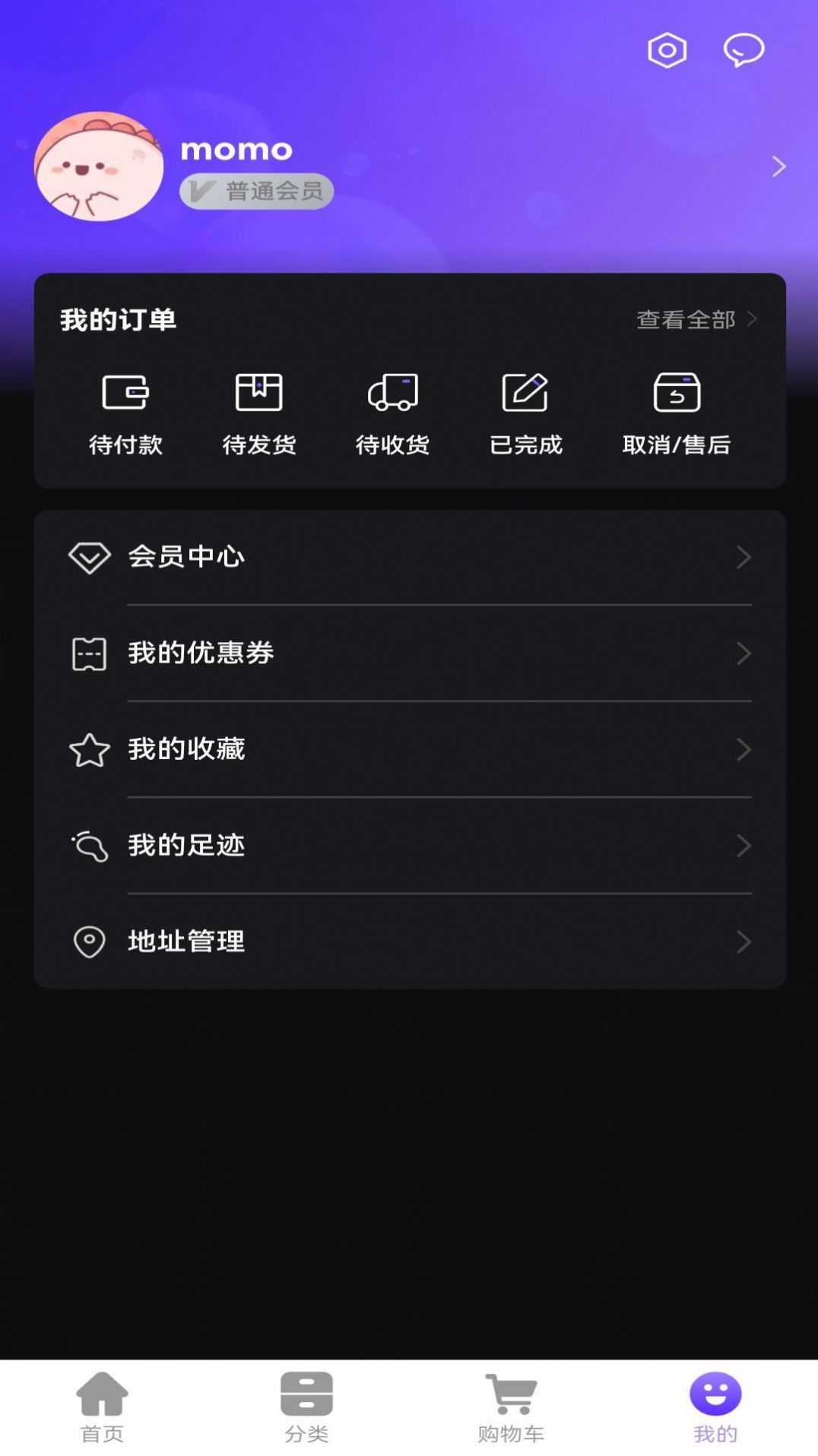The width and height of the screenshot is (818, 1456).
Task: Select the 我的优惠券 coupon ticket icon
Action: (x=90, y=653)
